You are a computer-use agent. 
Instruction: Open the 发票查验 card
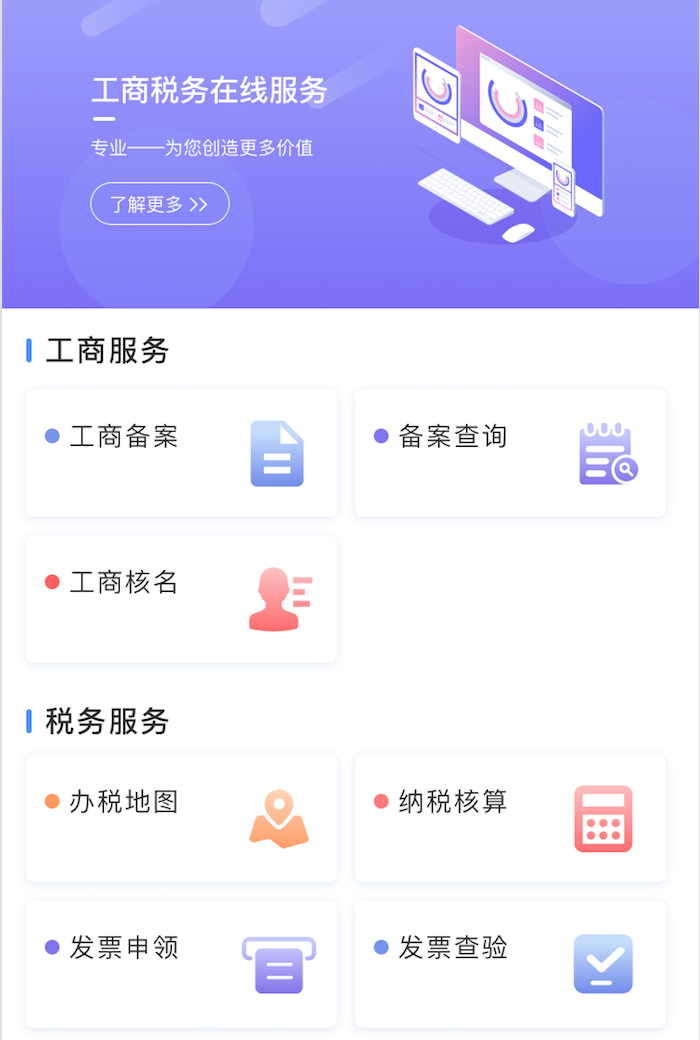coord(510,963)
